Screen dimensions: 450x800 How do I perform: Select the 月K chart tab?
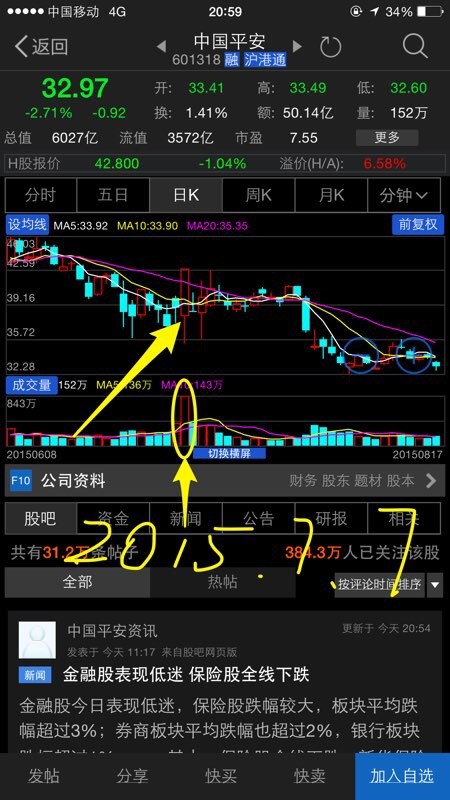pos(331,195)
